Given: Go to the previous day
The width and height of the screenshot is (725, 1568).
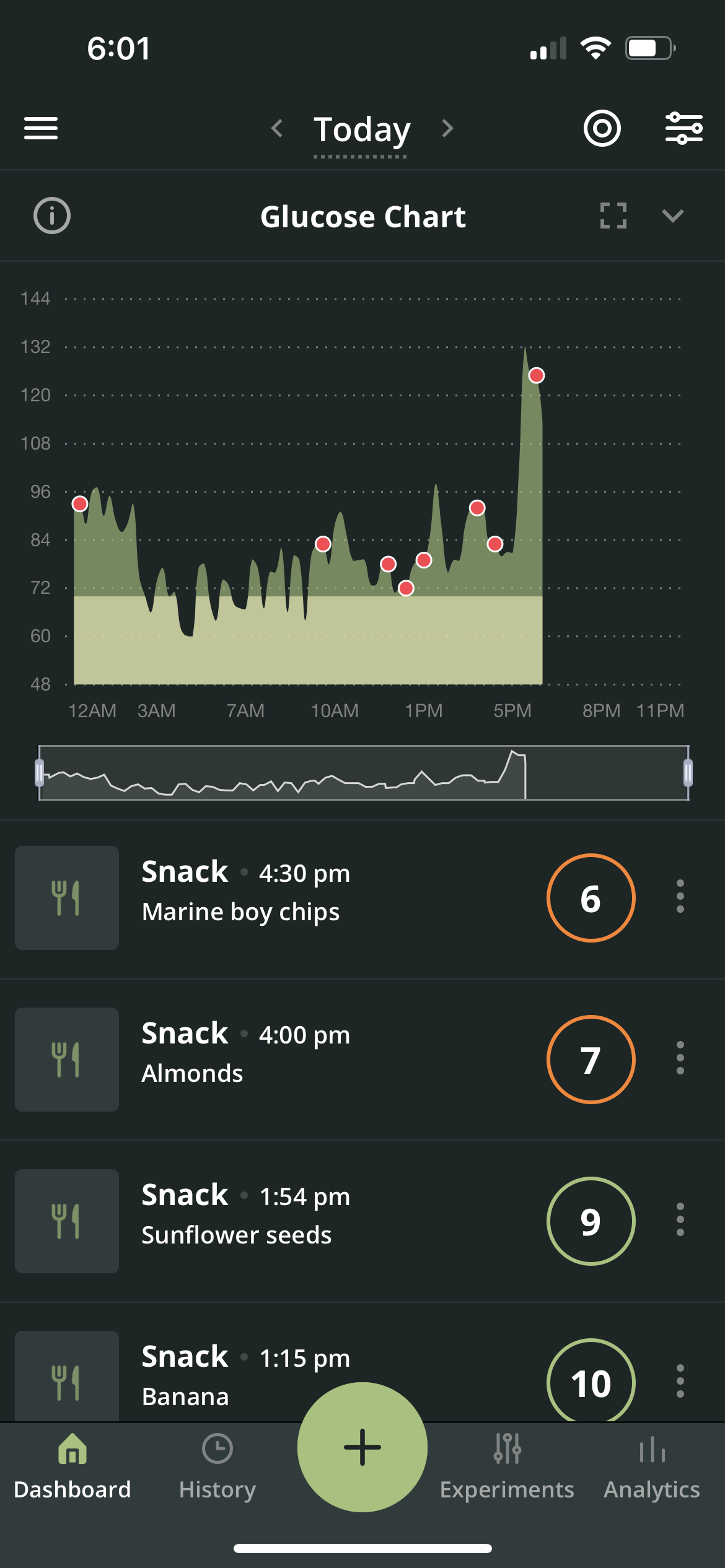Looking at the screenshot, I should pyautogui.click(x=277, y=128).
